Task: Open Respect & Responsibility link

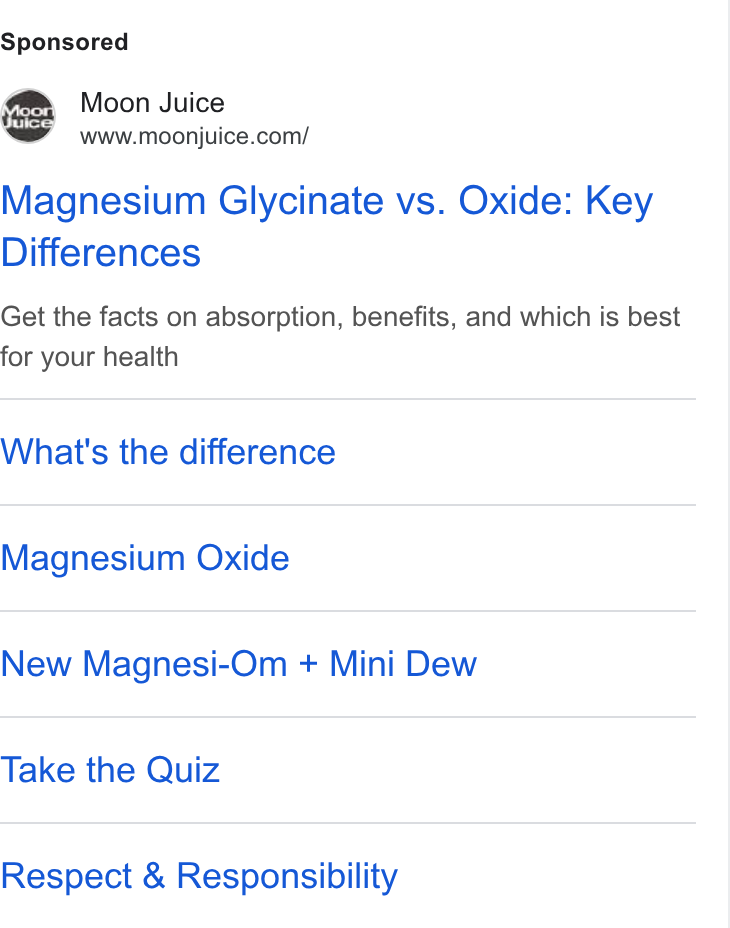Action: (199, 876)
